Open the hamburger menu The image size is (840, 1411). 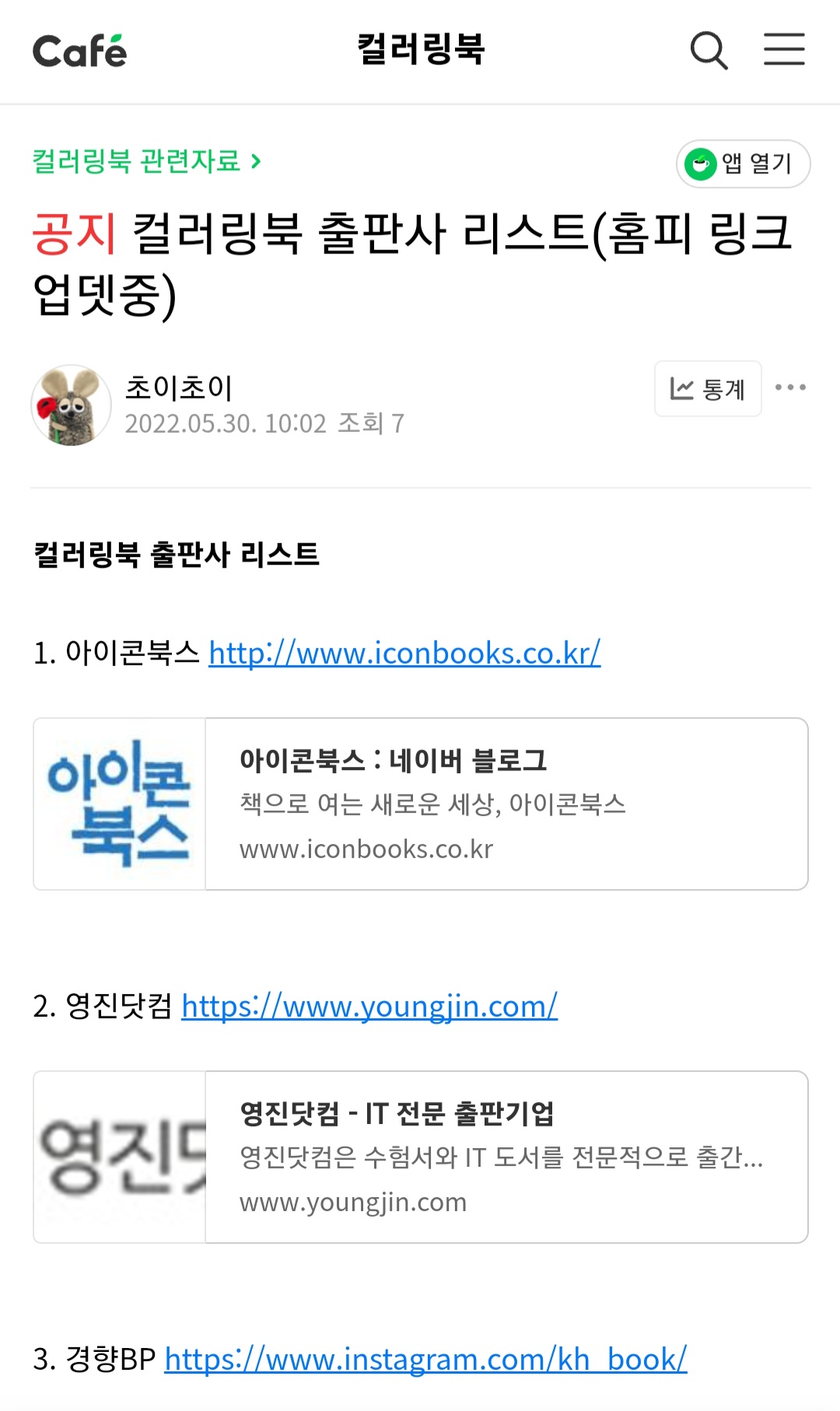(783, 50)
